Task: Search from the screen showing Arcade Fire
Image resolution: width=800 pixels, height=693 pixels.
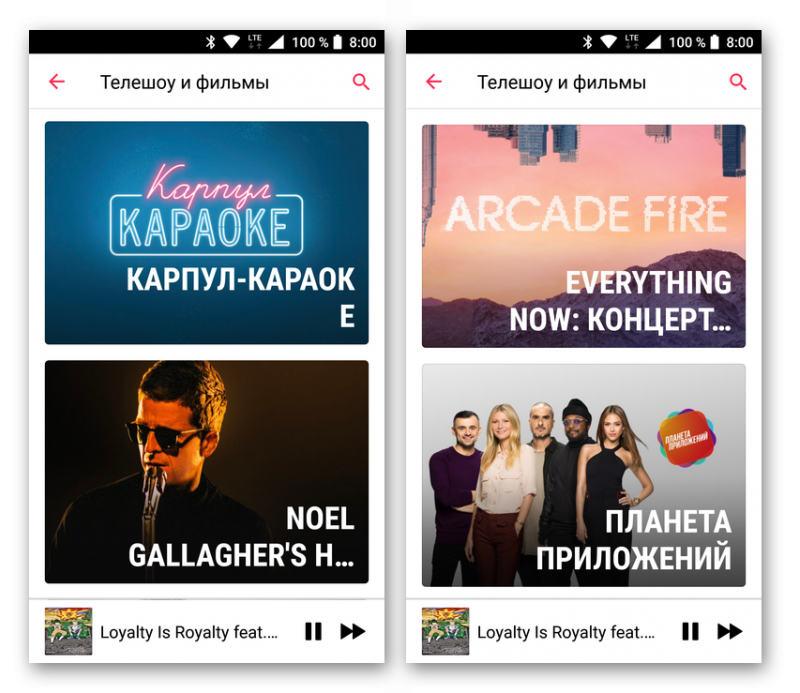Action: click(738, 82)
